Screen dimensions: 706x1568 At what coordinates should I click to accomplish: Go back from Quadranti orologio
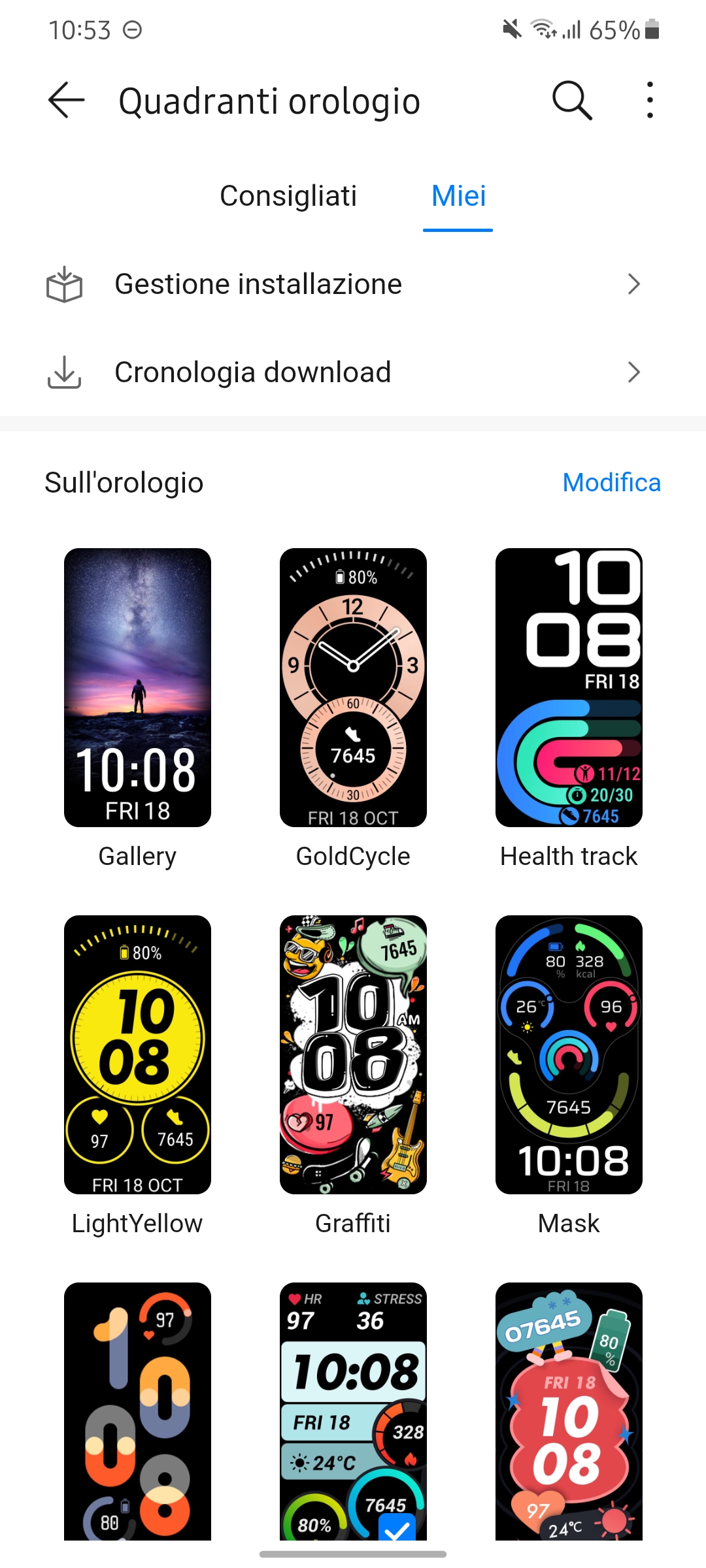67,101
